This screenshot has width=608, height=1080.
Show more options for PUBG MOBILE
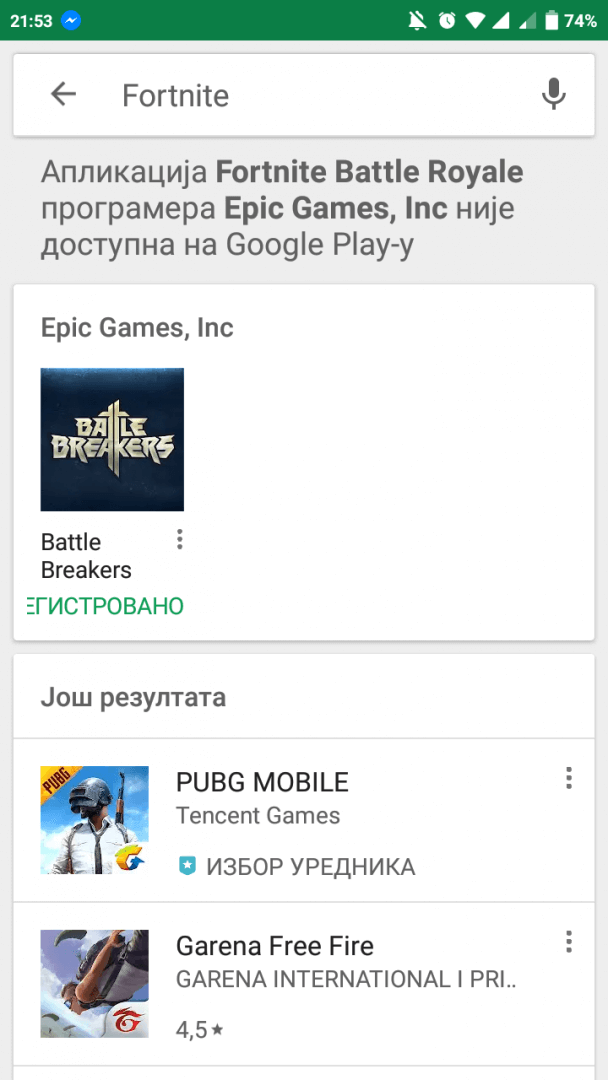pyautogui.click(x=569, y=778)
